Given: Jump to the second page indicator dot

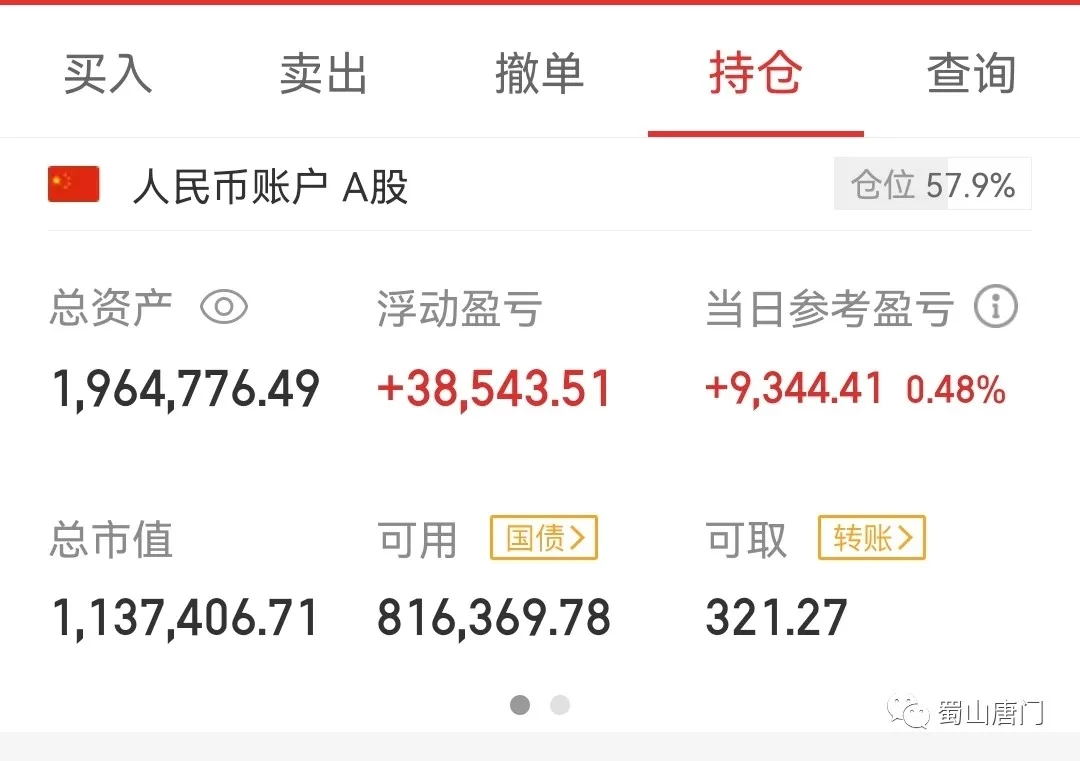Looking at the screenshot, I should pos(560,705).
